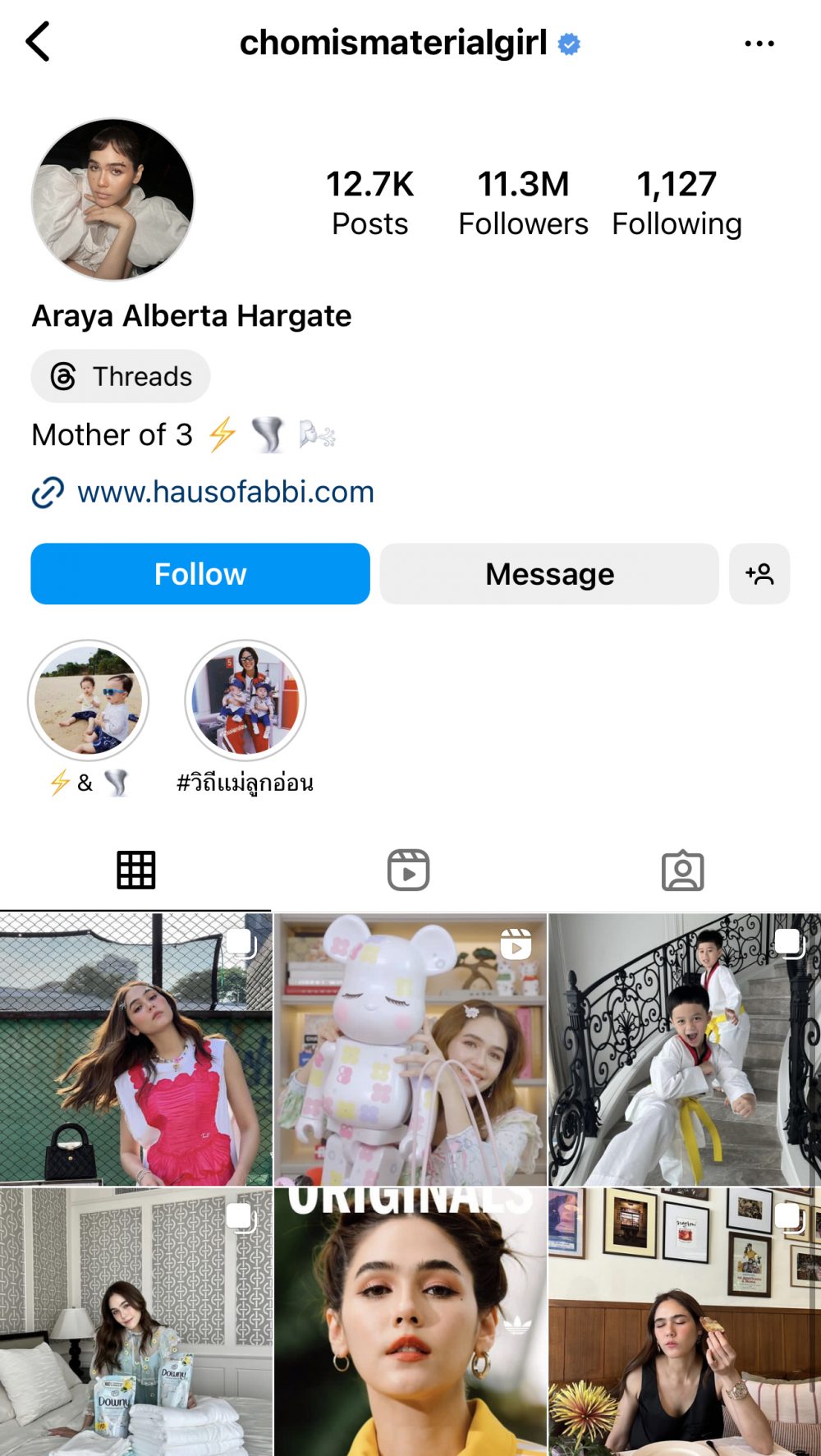Follow Araya Alberta Hargate
This screenshot has height=1456, width=821.
coord(200,574)
